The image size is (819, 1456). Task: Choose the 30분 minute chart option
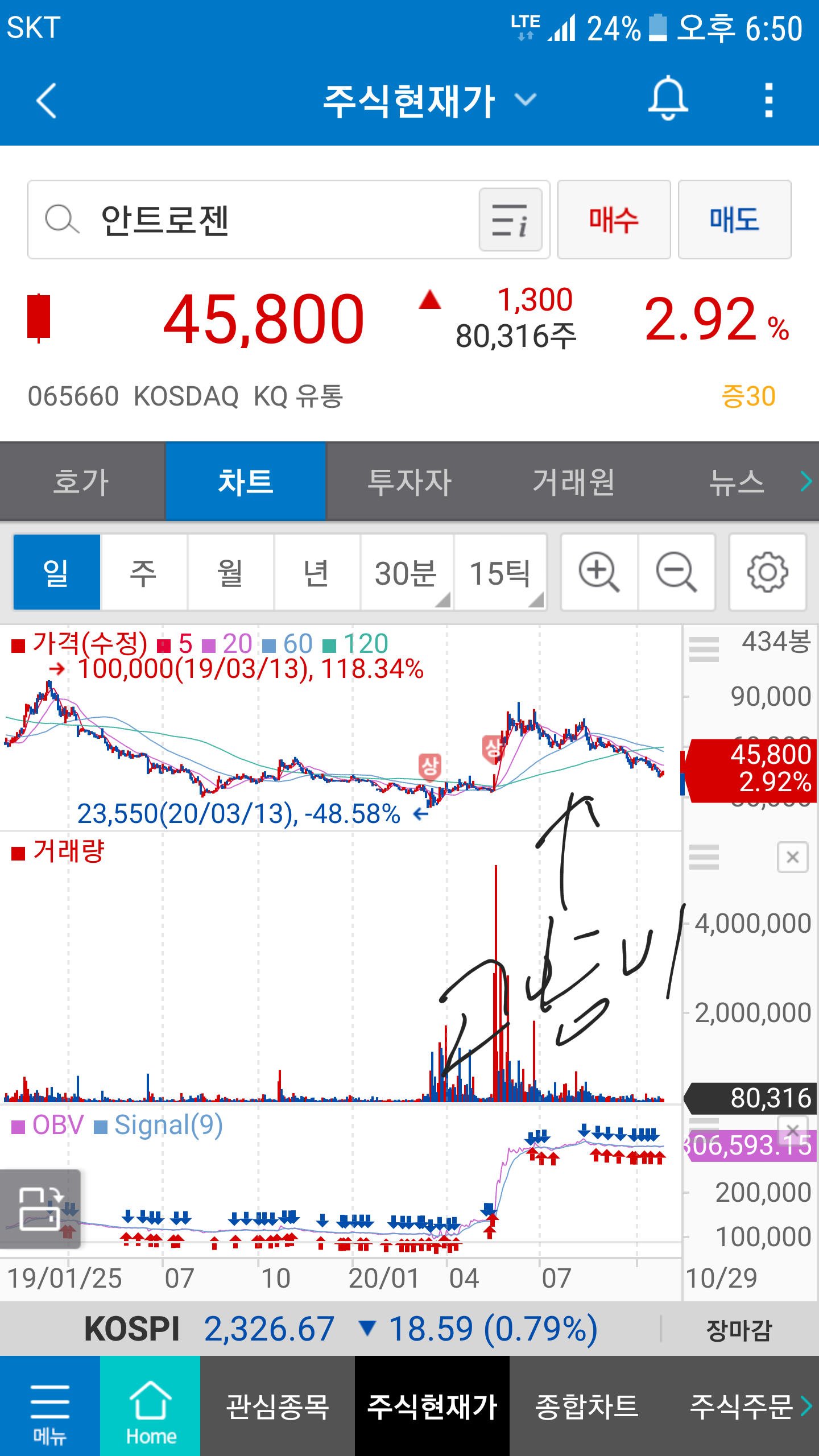coord(407,572)
